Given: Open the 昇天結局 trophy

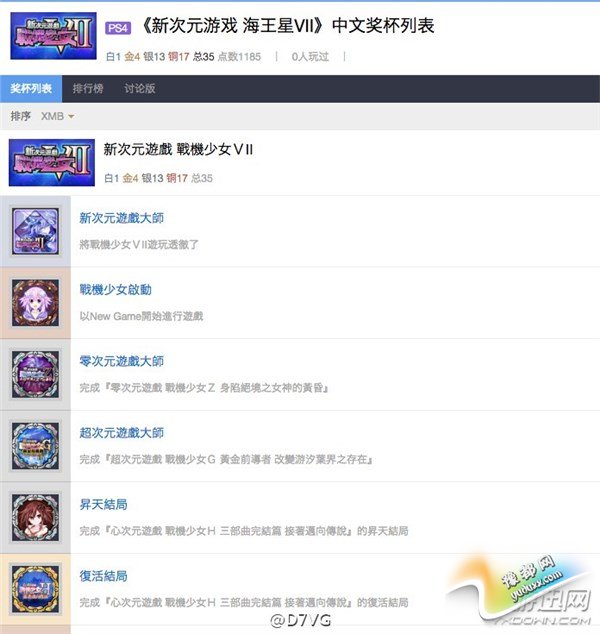Looking at the screenshot, I should pos(103,505).
